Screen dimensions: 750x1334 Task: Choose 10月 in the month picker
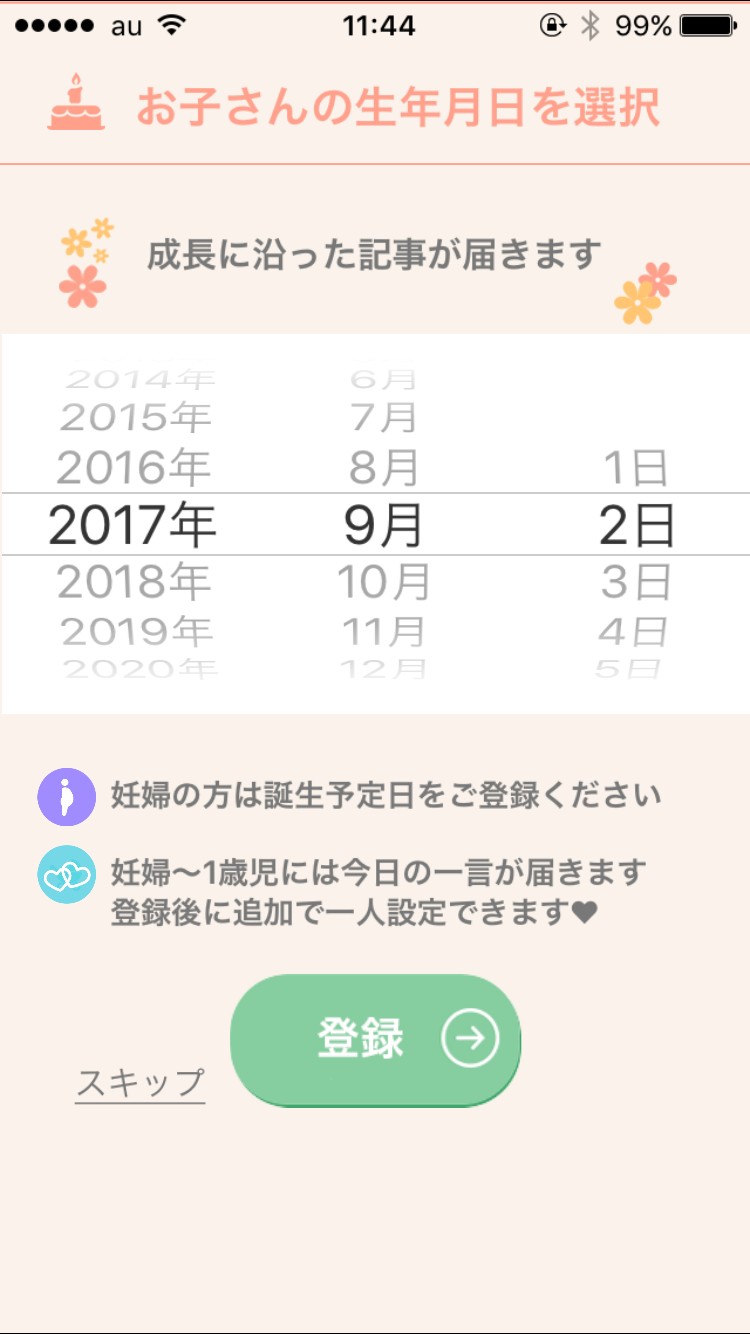click(383, 581)
